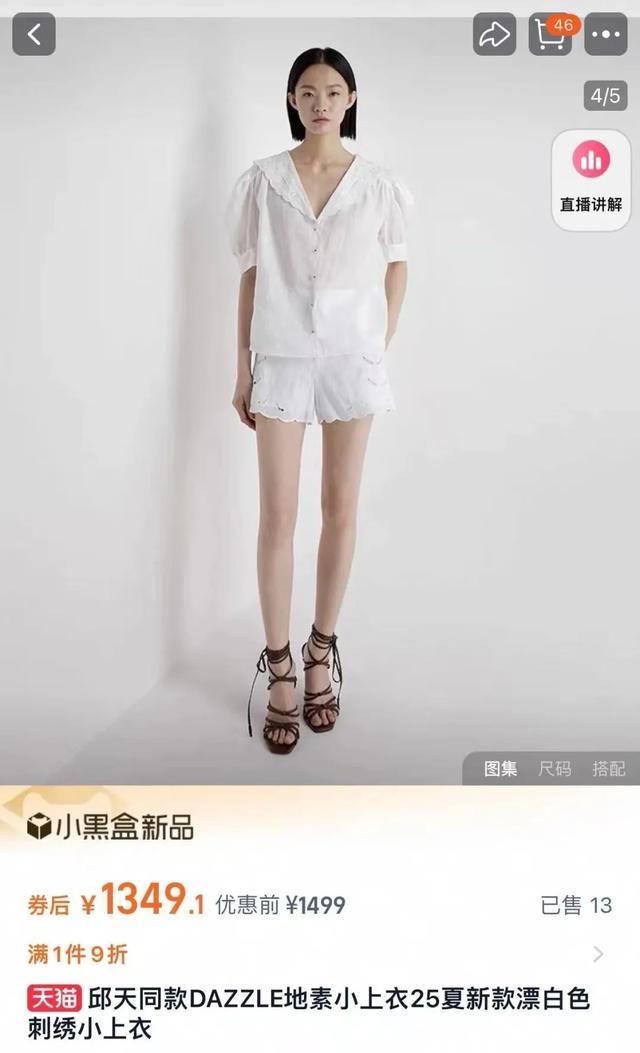
Task: Open 直播讲解 live explanation
Action: pos(590,180)
